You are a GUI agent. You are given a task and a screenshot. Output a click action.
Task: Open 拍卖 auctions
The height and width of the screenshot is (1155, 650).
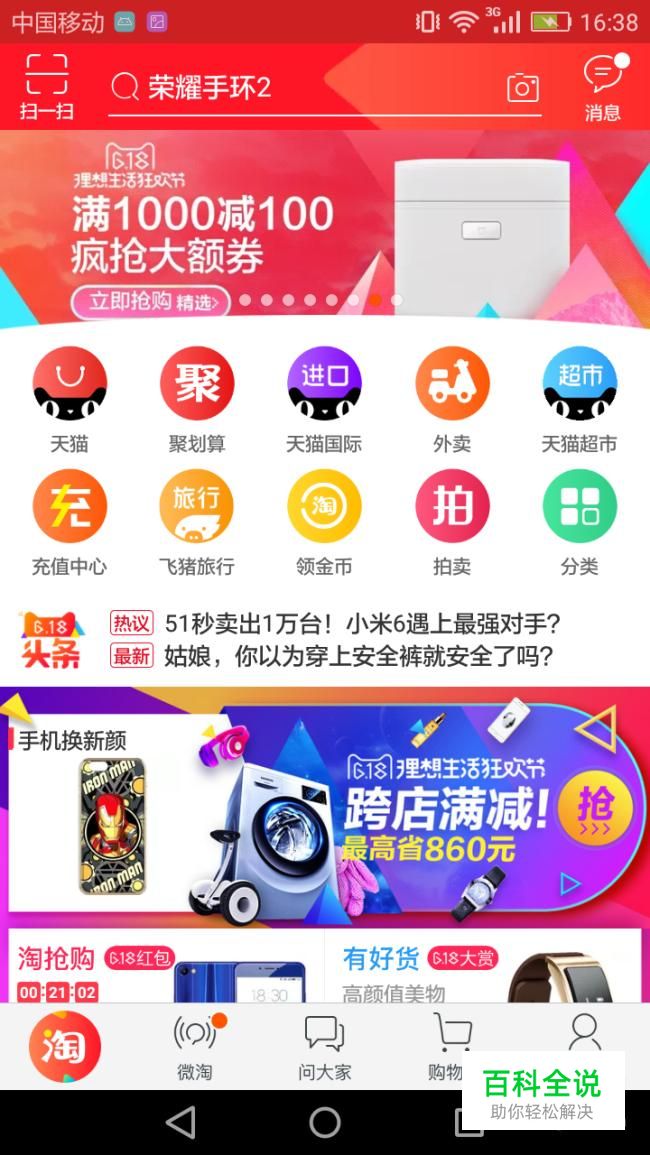click(452, 520)
